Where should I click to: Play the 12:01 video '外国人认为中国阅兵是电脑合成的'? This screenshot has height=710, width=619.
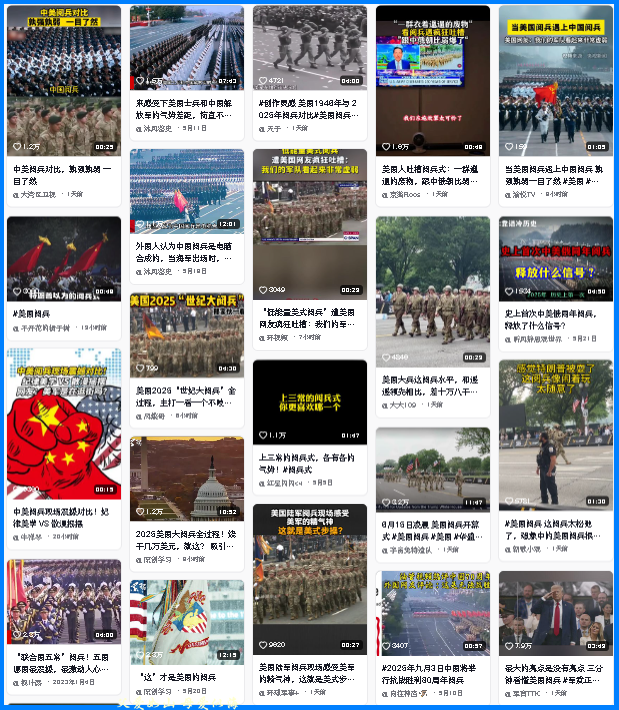[x=186, y=191]
